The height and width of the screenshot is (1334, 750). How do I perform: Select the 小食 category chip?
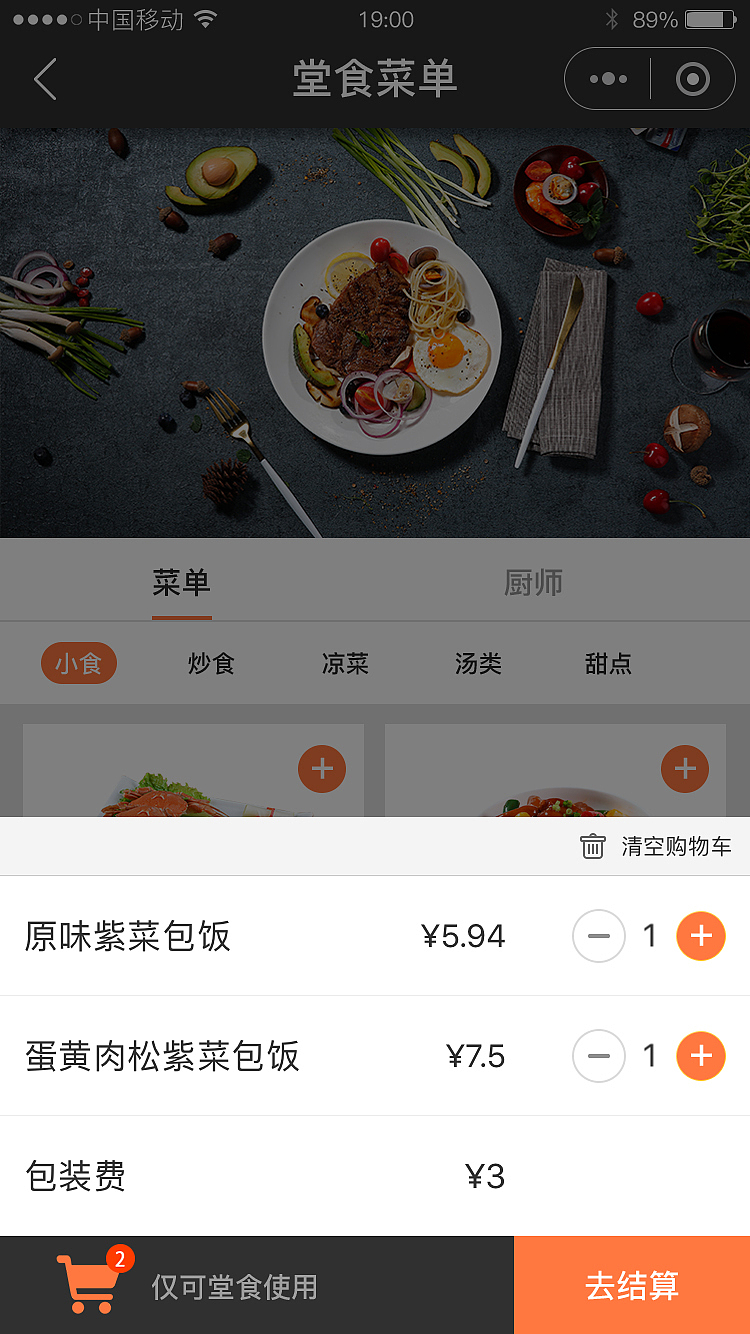[x=79, y=664]
